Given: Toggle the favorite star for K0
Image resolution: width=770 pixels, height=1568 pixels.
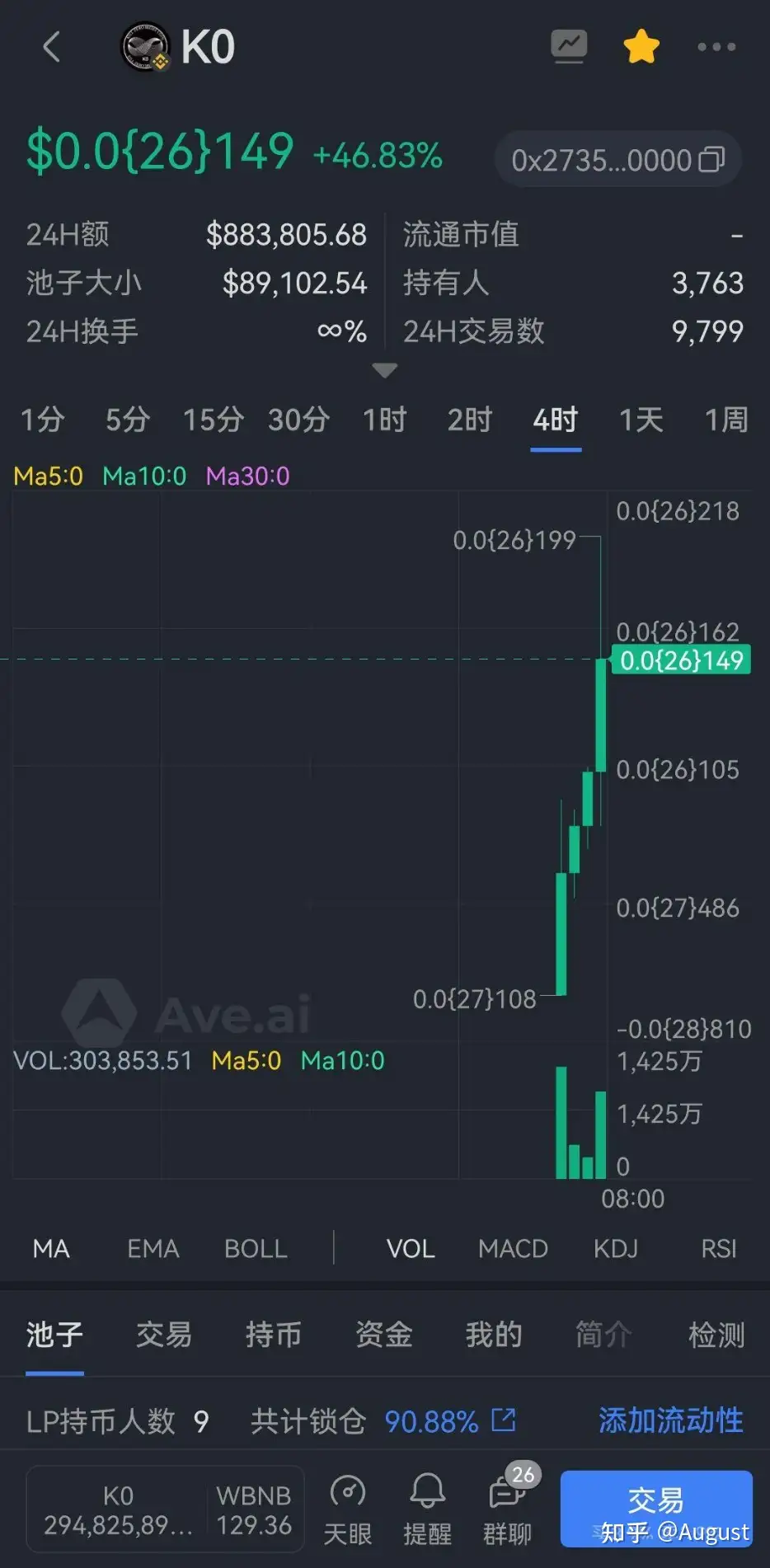Looking at the screenshot, I should point(641,46).
